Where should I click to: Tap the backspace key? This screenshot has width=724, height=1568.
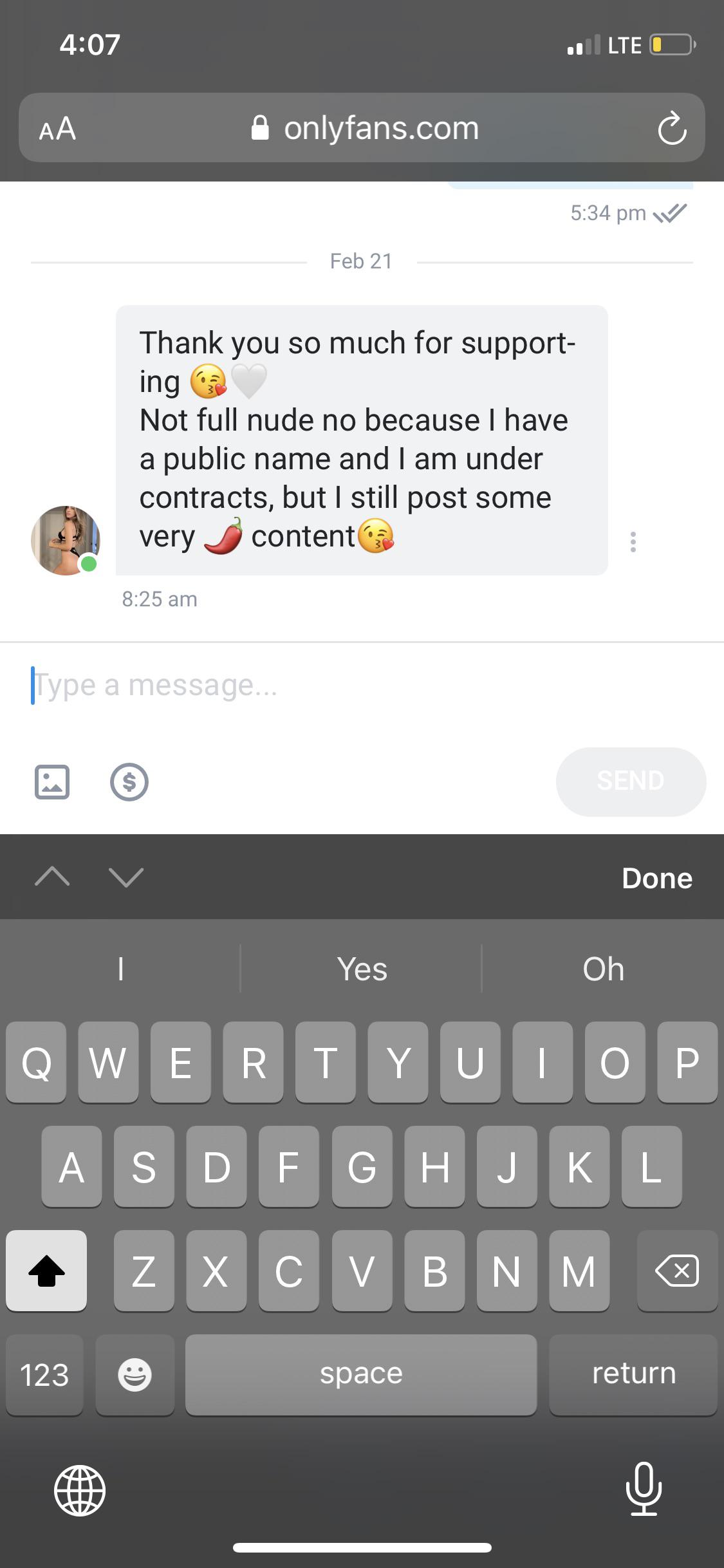(x=676, y=1271)
